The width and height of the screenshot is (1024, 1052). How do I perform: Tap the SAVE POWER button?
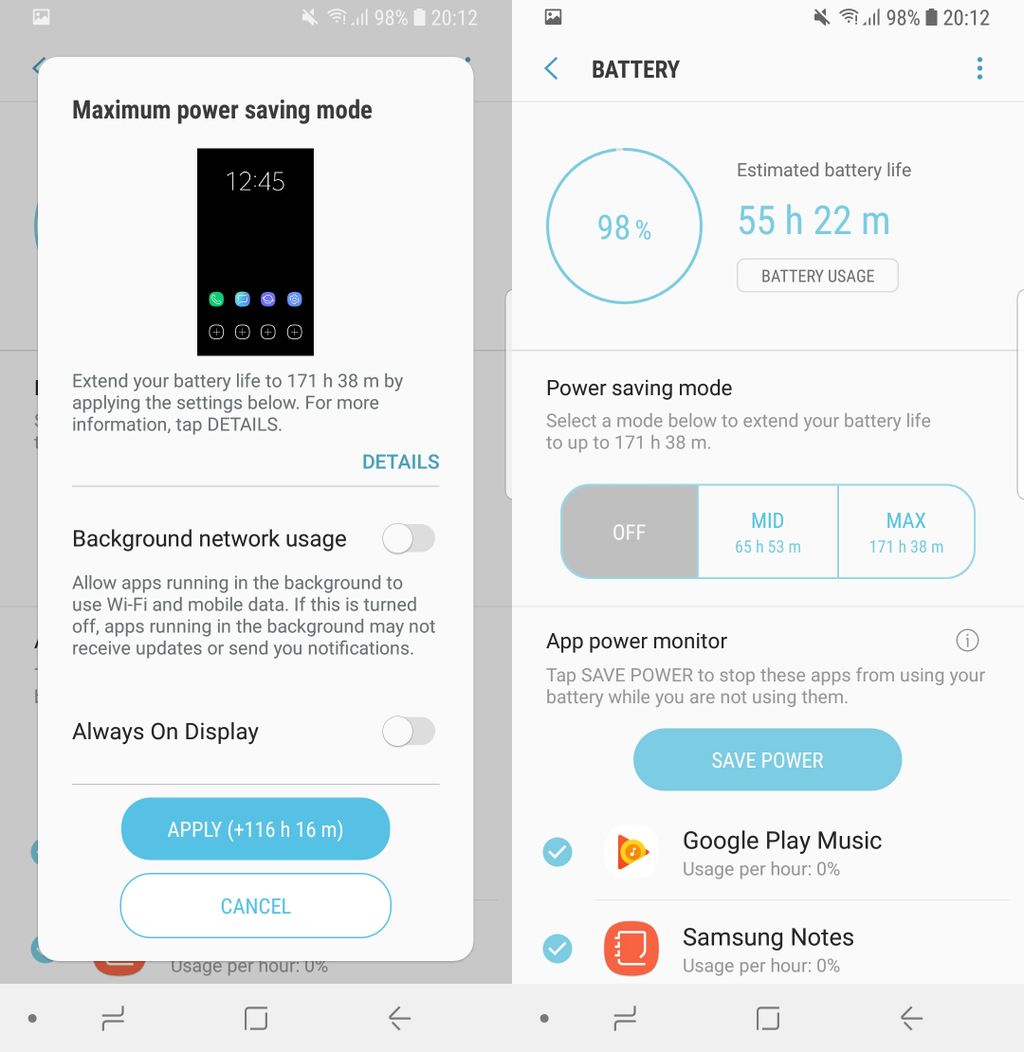767,760
